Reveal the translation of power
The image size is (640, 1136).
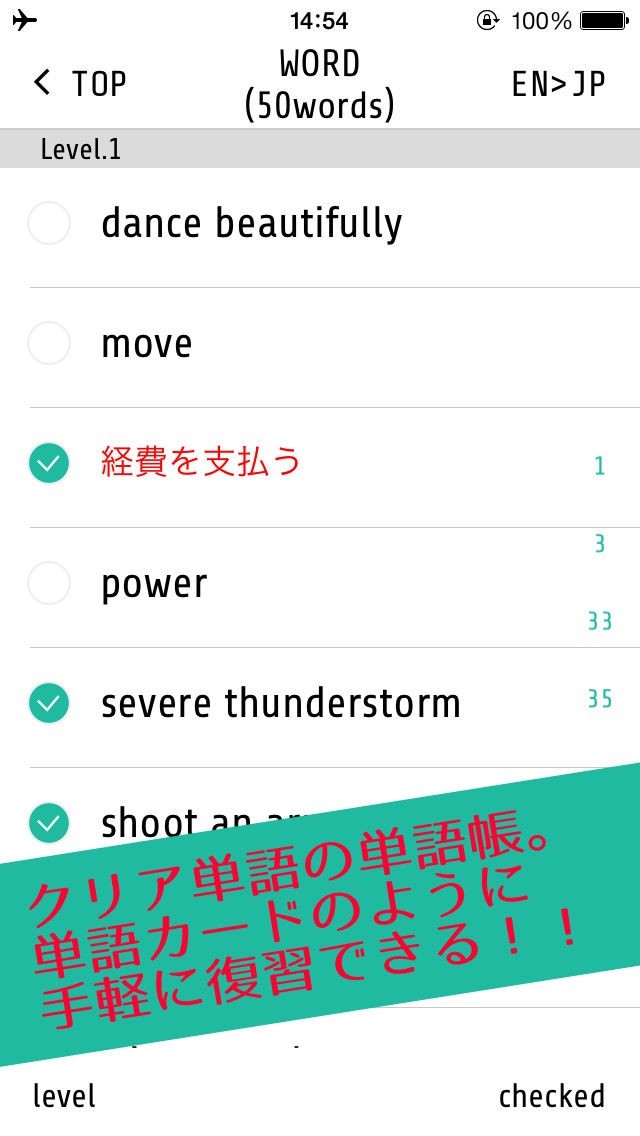[154, 584]
